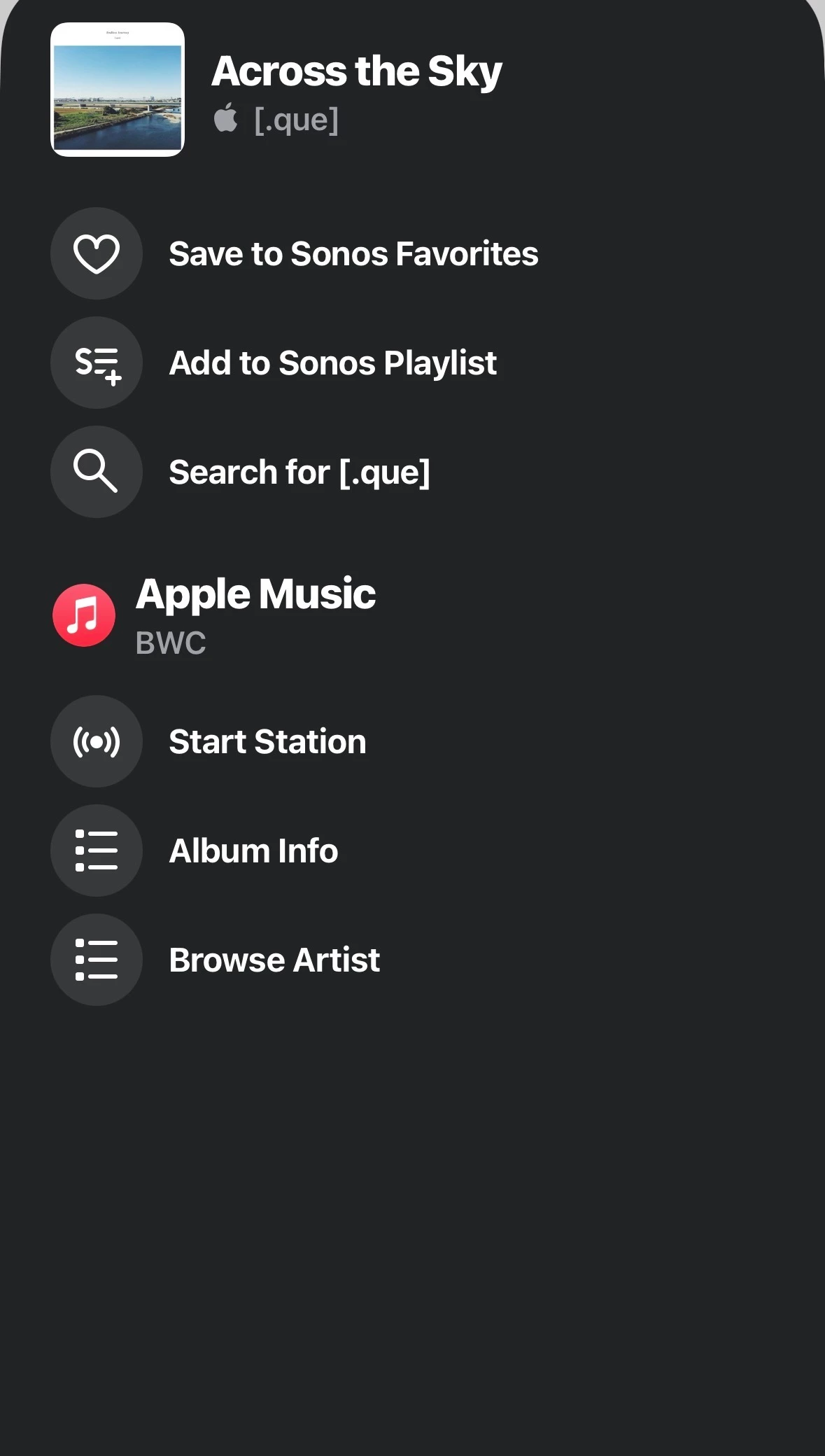The image size is (825, 1456).
Task: Save track to Sonos Favorites
Action: [x=353, y=253]
